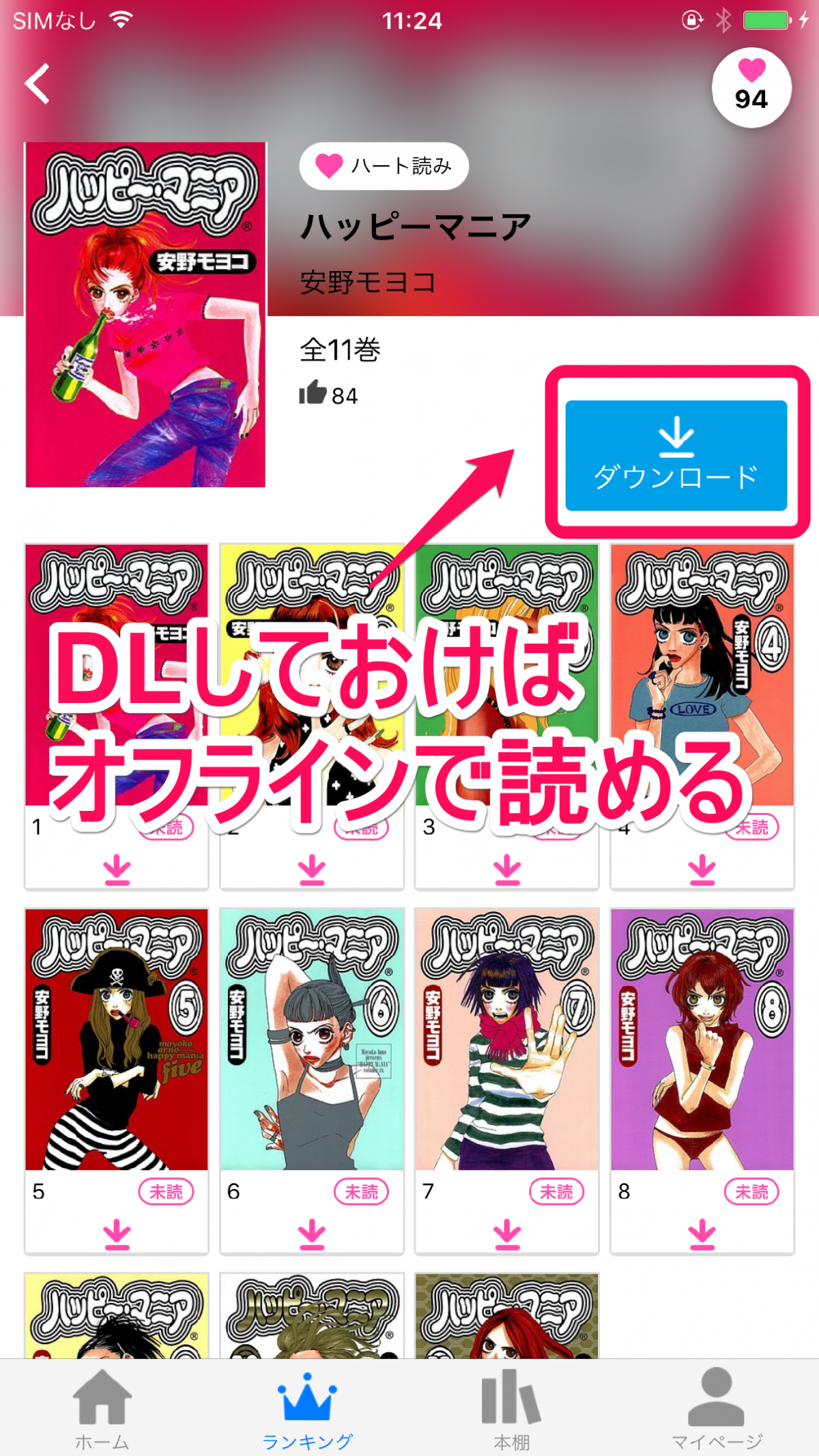Open the main ハッピーマニア cover image
The image size is (819, 1456).
145,315
